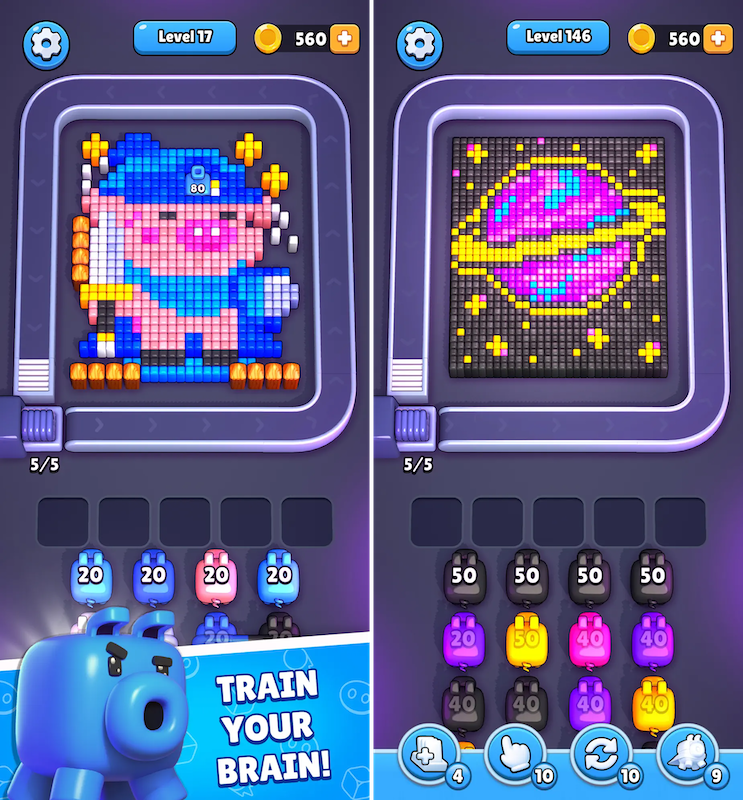743x800 pixels.
Task: Open the Level 17 badge
Action: click(184, 37)
